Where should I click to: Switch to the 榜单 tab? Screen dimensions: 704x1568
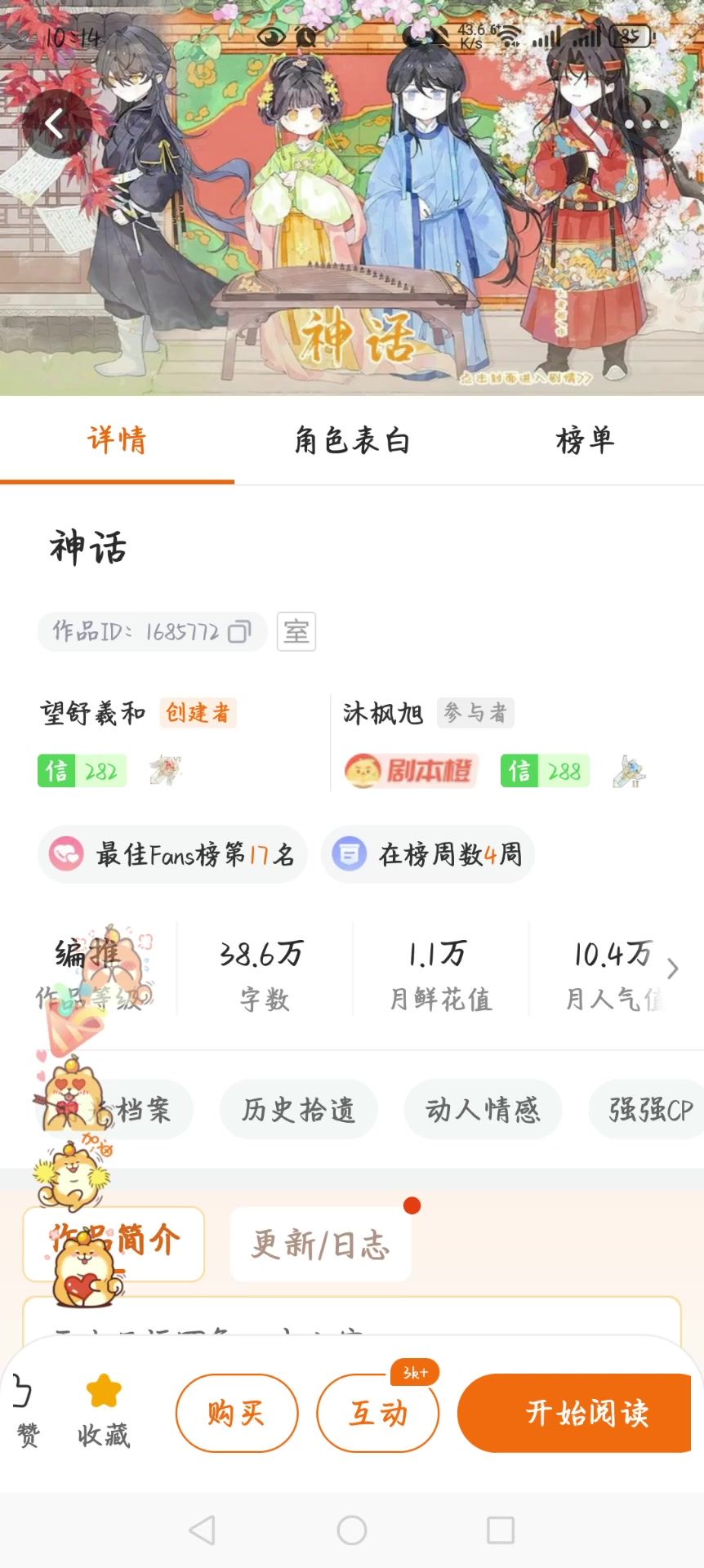click(x=585, y=442)
